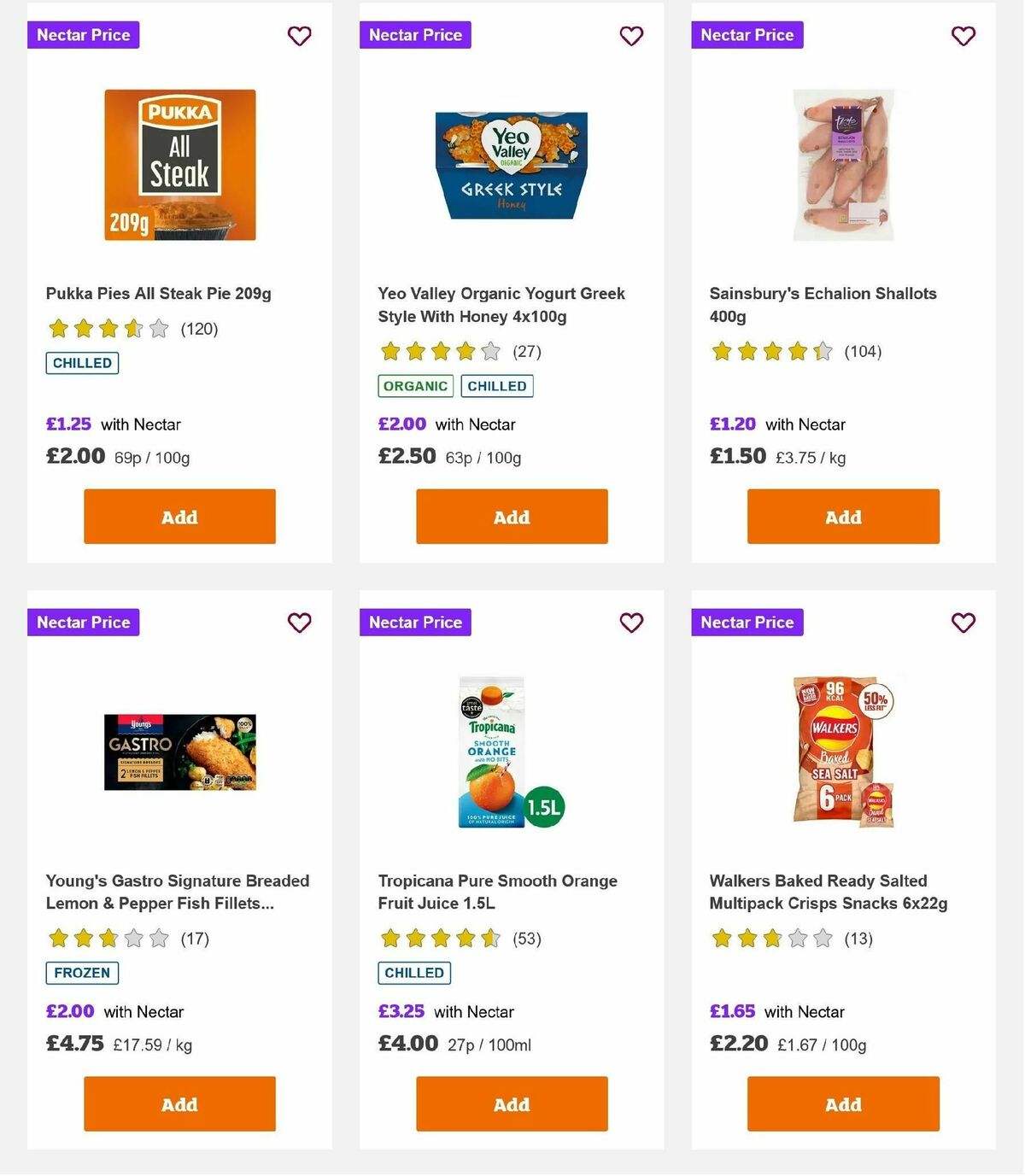1025x1176 pixels.
Task: Favourite the Tropicana Orange Juice
Action: click(x=631, y=623)
